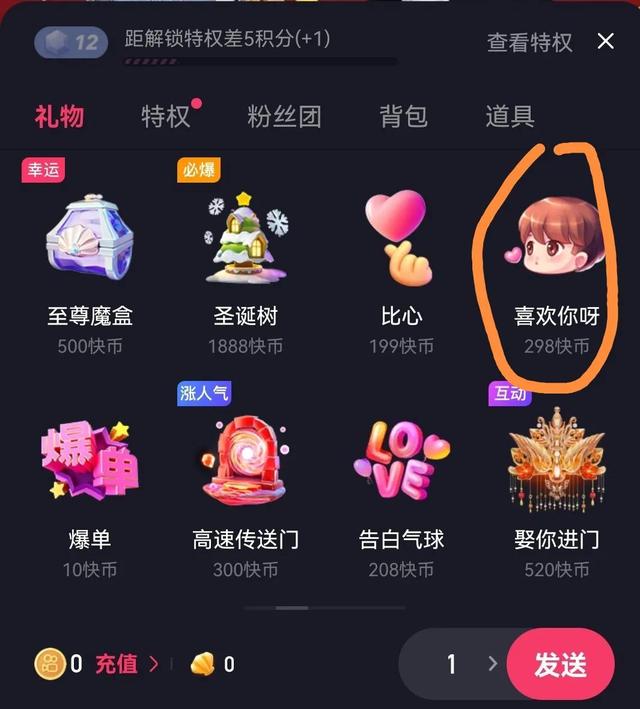
Task: Open the 粉丝团 tab
Action: pyautogui.click(x=284, y=116)
